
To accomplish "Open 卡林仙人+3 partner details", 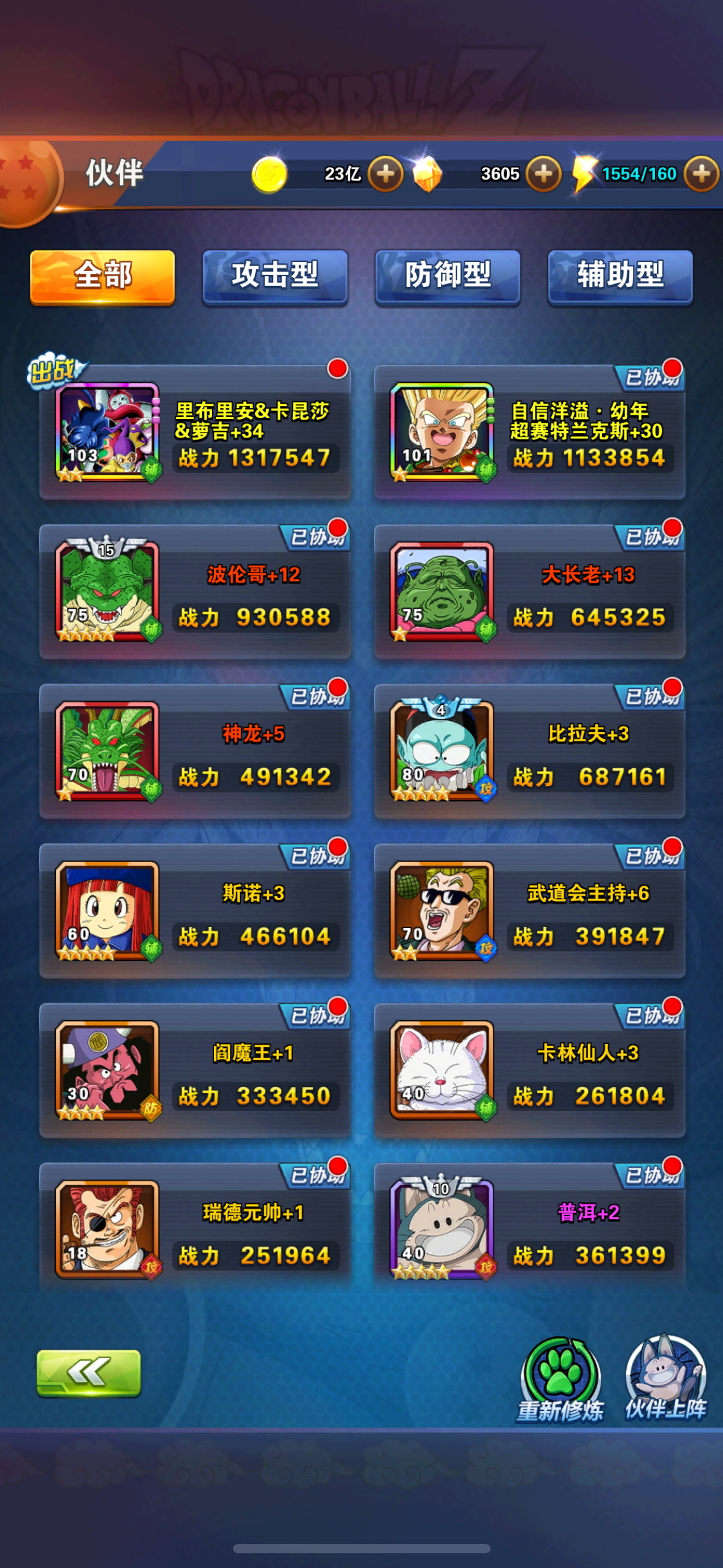I will 530,1071.
